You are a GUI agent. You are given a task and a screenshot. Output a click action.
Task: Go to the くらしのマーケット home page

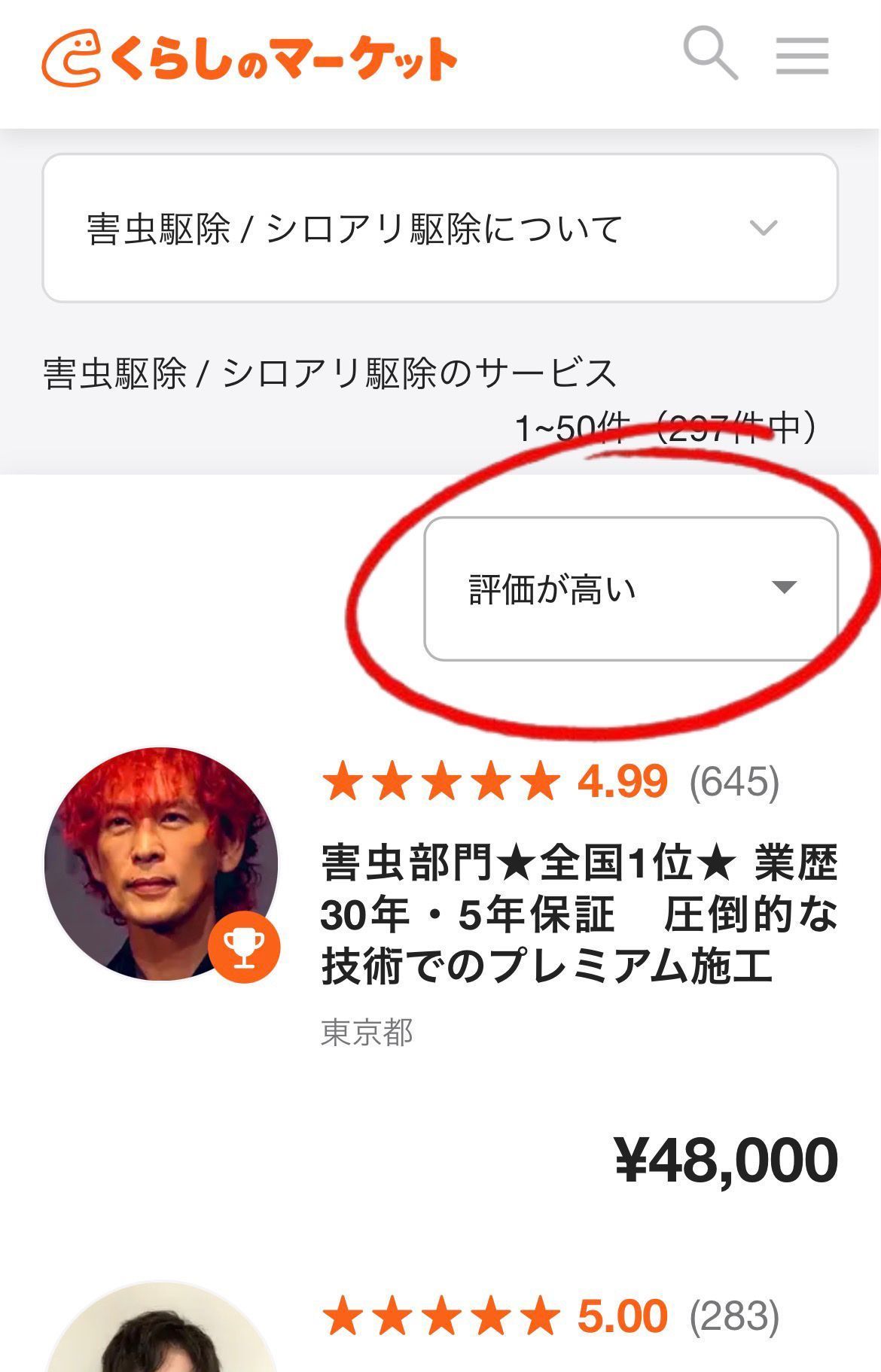249,59
